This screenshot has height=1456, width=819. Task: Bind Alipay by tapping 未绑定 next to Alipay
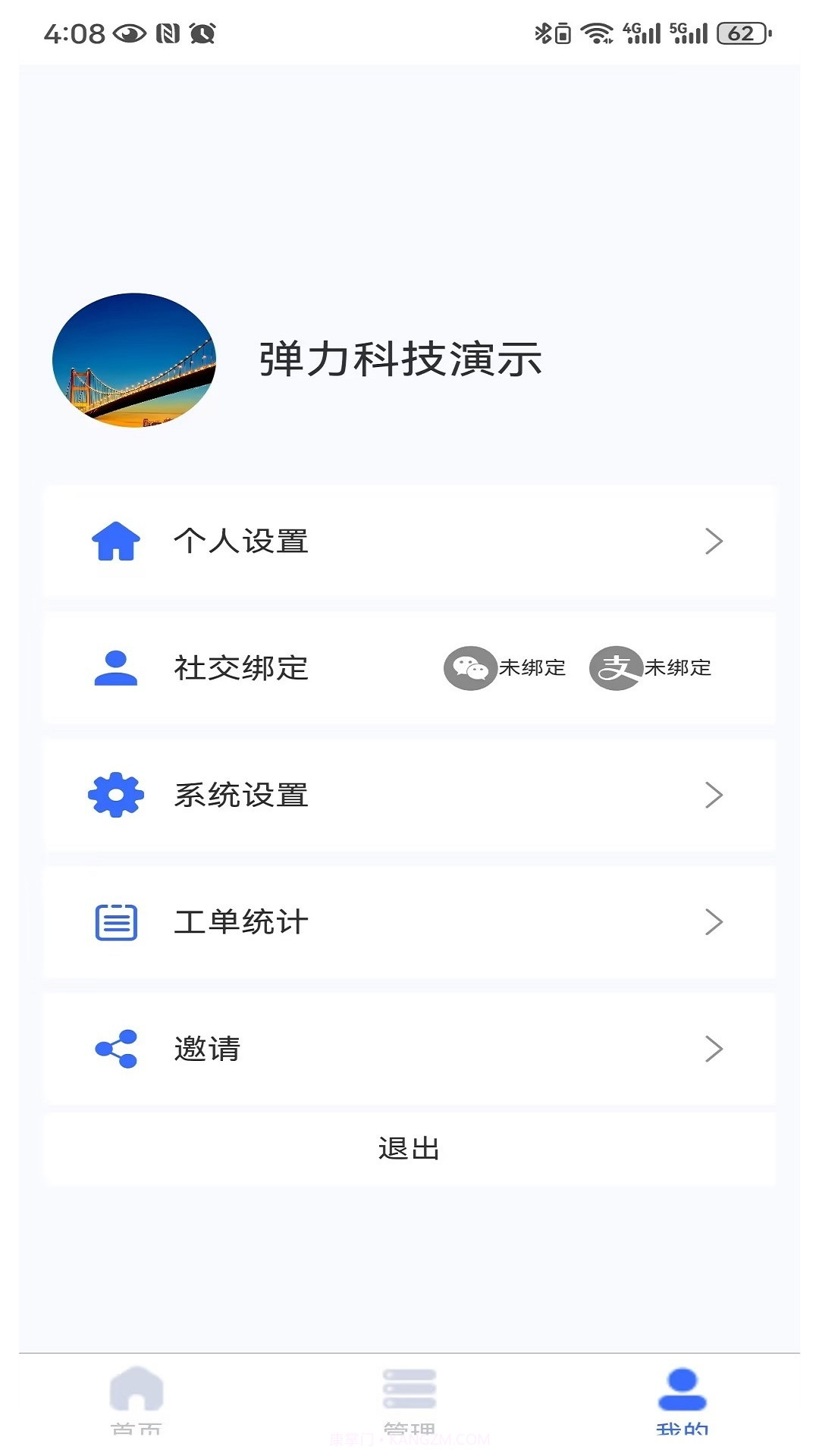pyautogui.click(x=679, y=669)
